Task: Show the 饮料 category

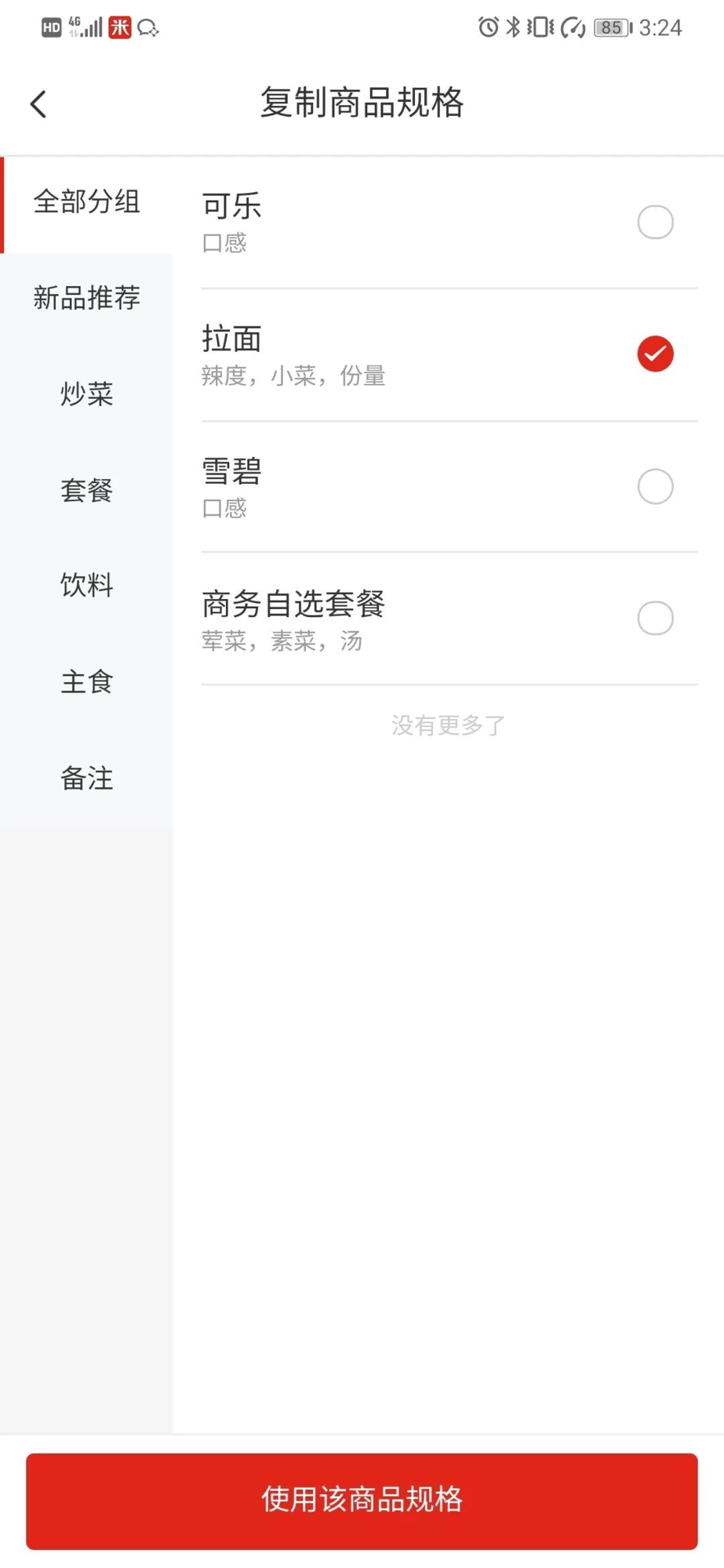Action: pyautogui.click(x=86, y=586)
